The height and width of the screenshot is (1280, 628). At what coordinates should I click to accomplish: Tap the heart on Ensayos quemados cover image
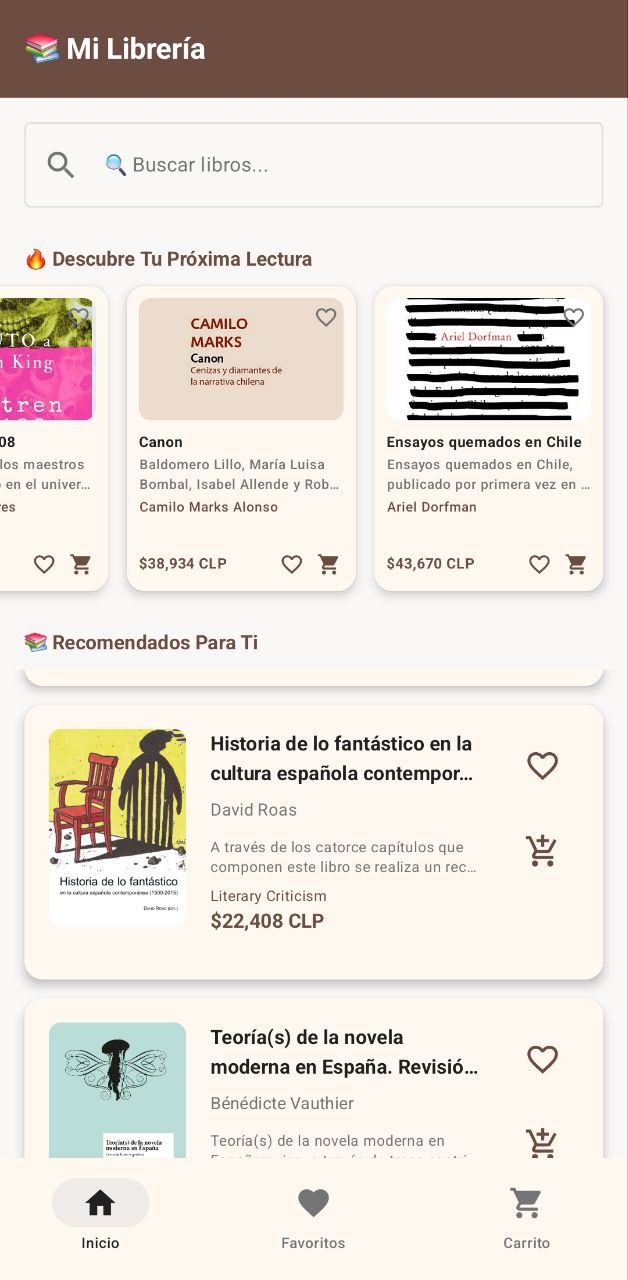pos(574,317)
